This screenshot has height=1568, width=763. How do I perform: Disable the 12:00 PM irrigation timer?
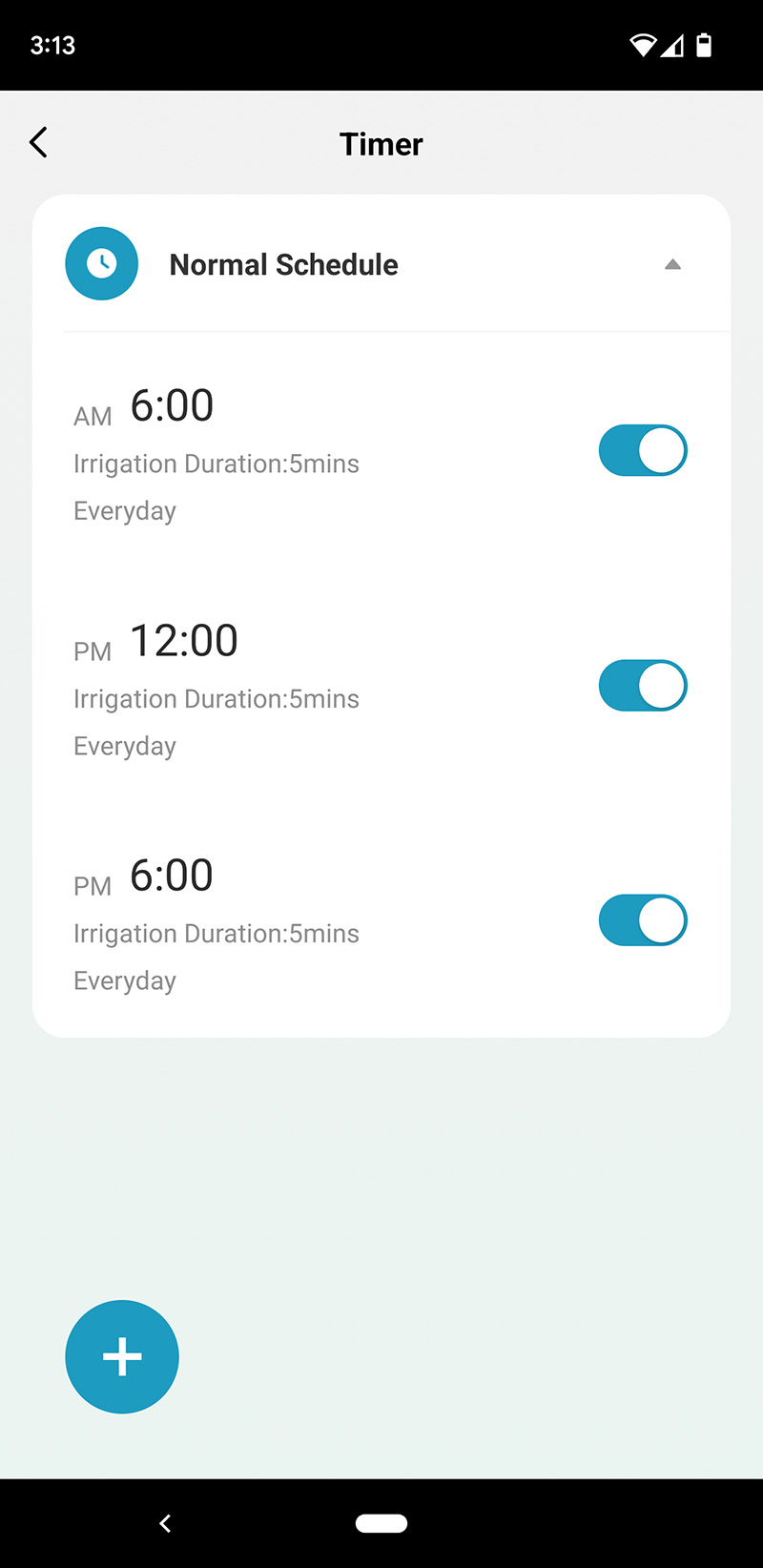click(642, 686)
